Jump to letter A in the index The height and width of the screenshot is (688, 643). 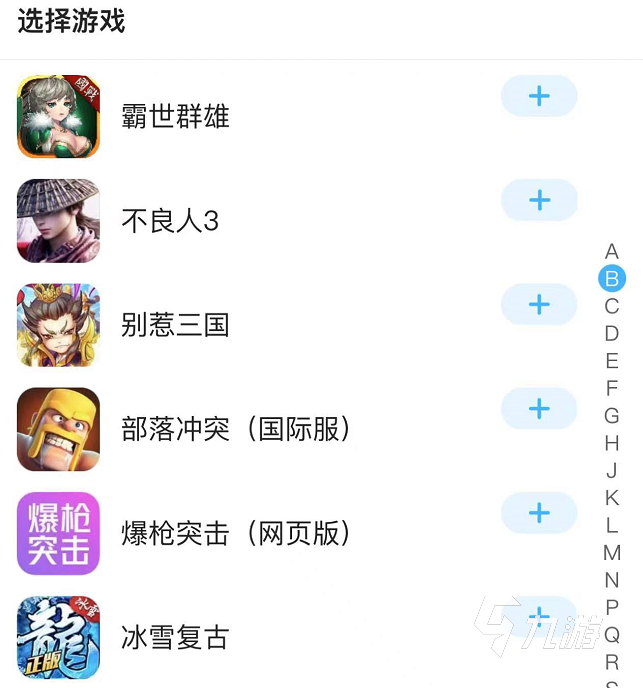(612, 251)
